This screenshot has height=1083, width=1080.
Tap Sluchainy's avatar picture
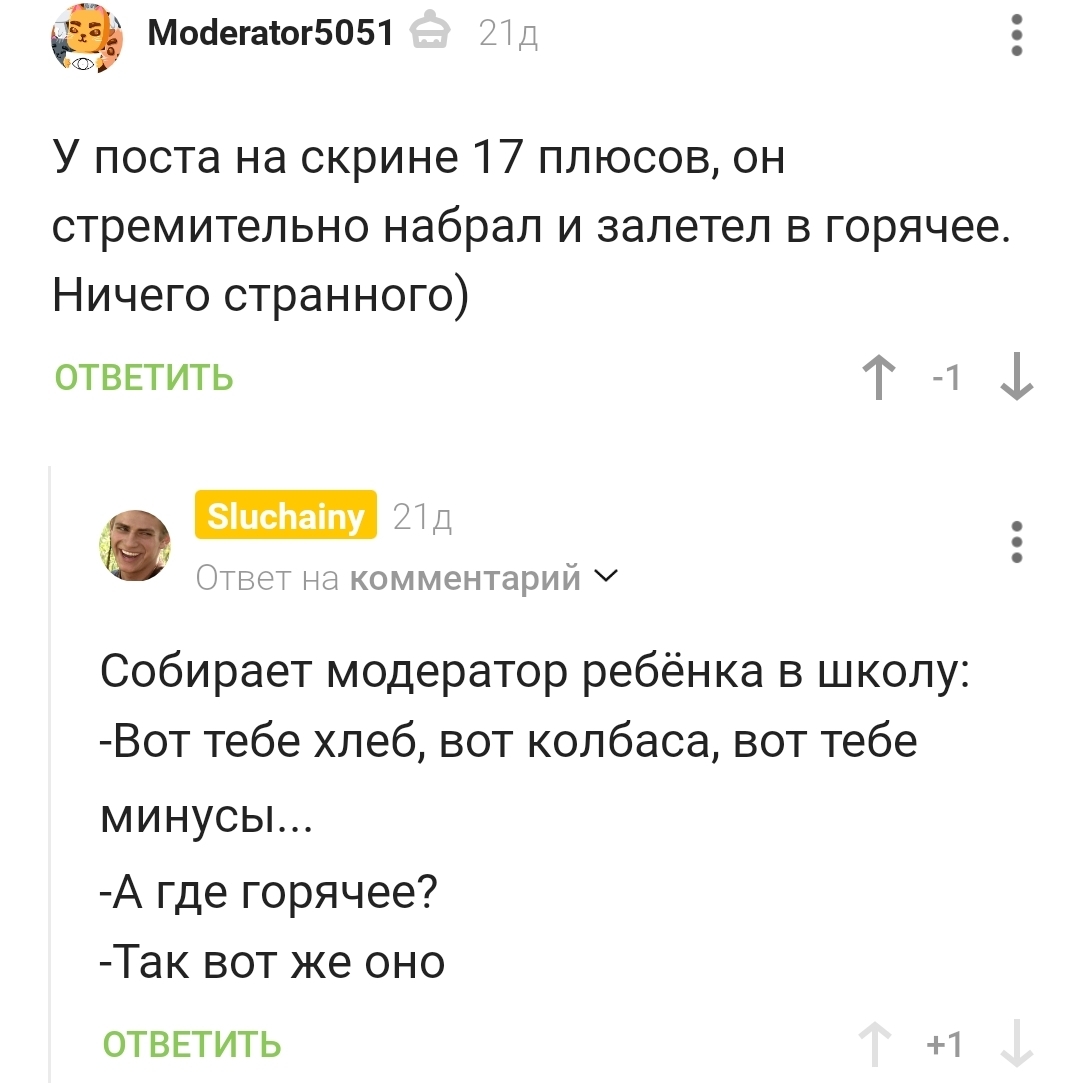135,545
